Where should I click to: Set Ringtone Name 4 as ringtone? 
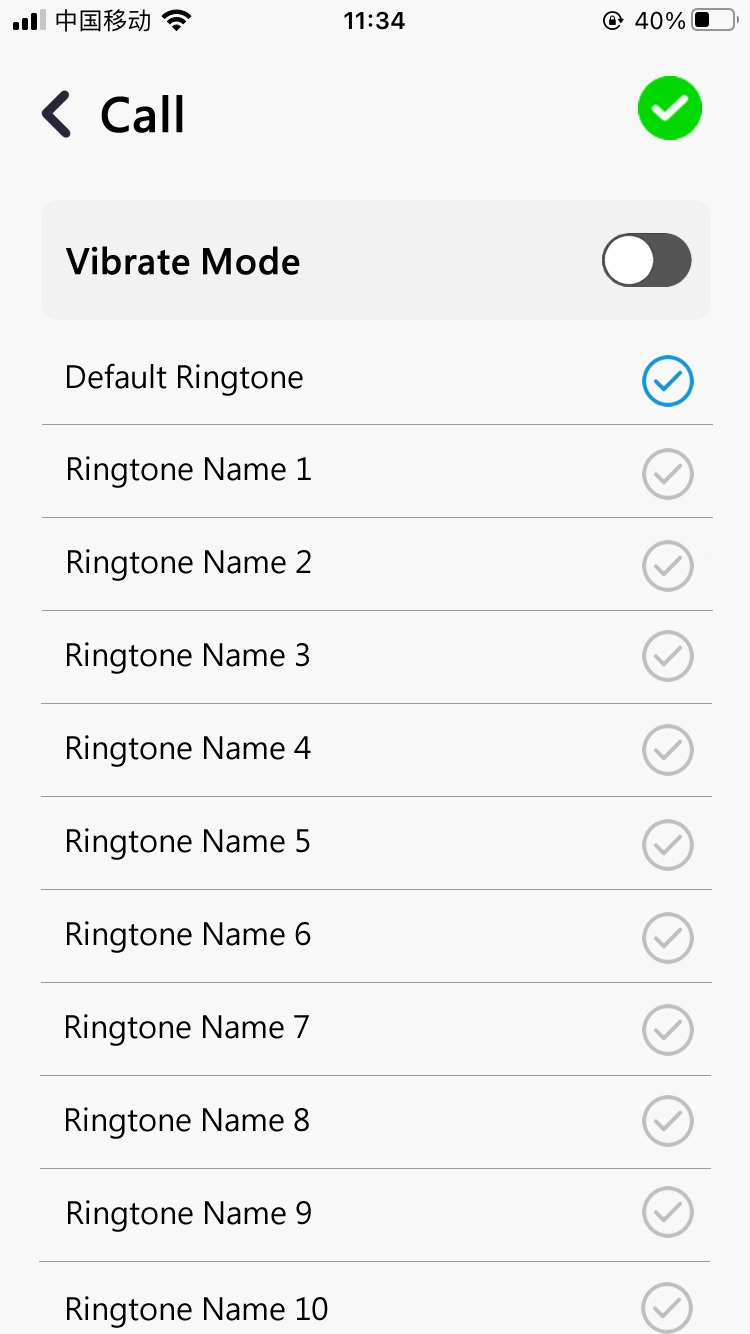pos(376,750)
